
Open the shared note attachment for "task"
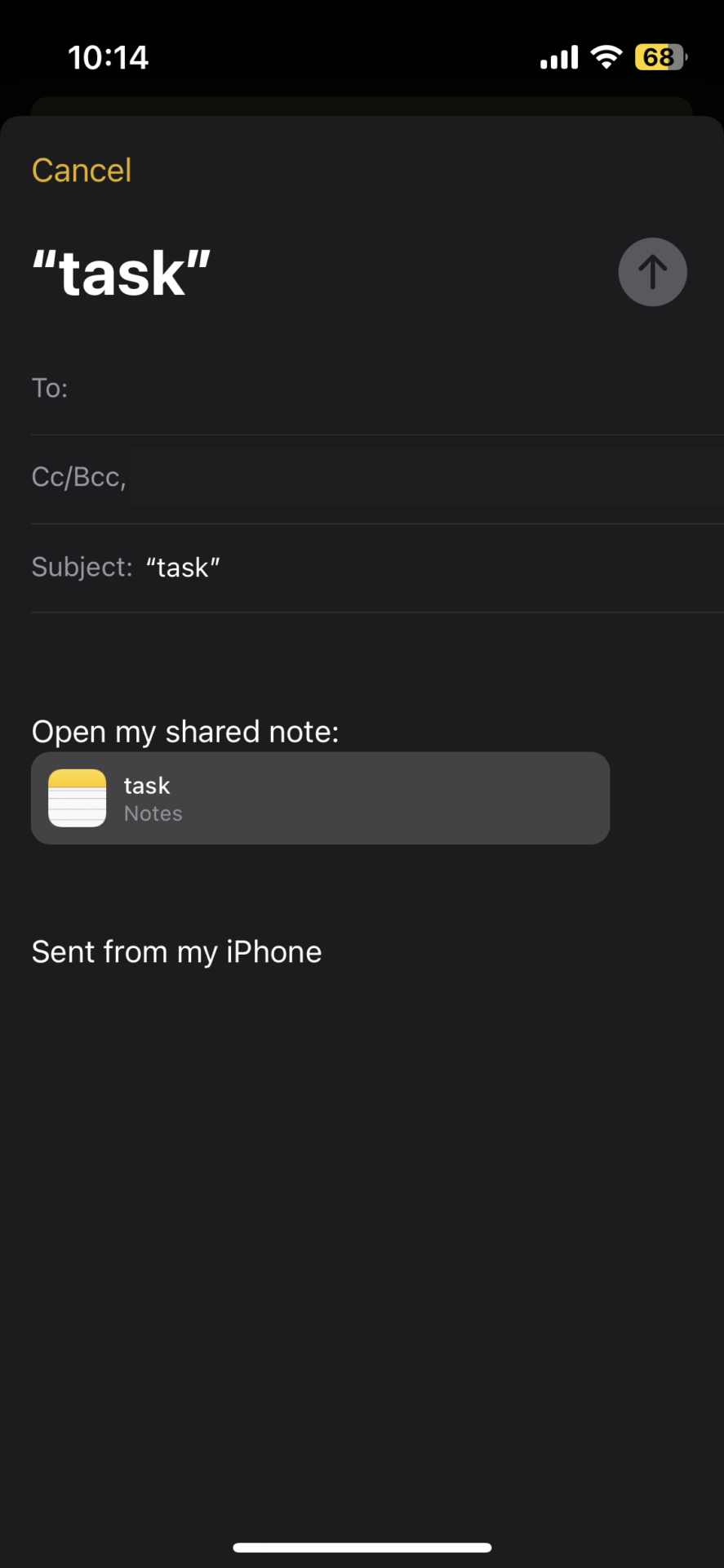pos(320,798)
